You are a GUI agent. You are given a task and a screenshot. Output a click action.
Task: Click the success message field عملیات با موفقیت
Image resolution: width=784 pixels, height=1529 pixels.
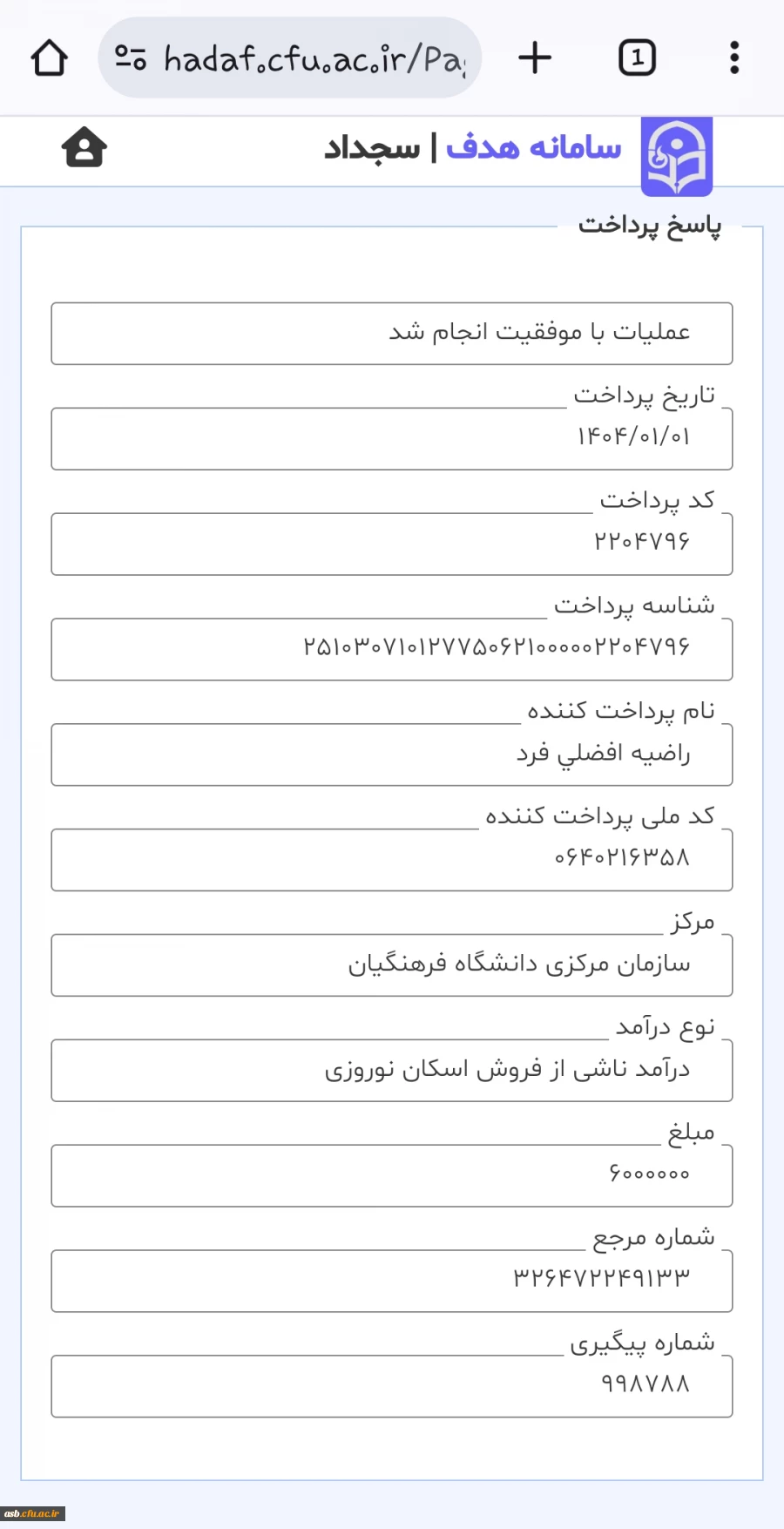[392, 333]
